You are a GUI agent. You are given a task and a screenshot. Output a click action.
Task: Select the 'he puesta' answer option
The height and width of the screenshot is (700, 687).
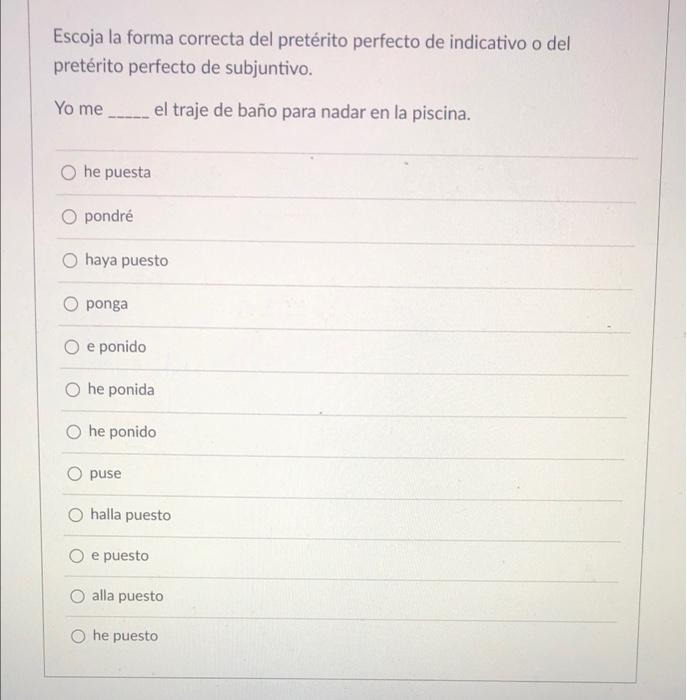(68, 172)
